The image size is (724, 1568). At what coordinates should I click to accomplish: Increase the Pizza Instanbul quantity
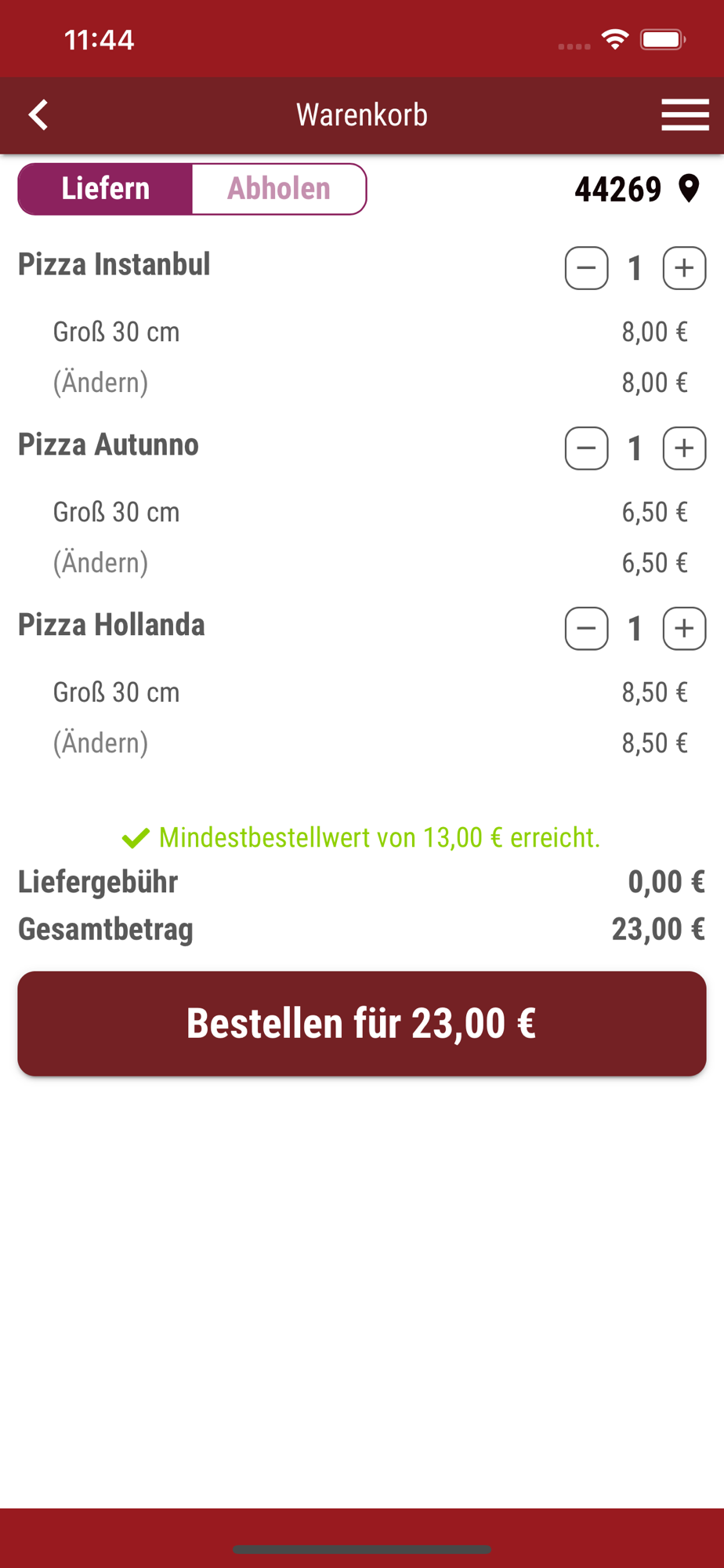[x=684, y=268]
